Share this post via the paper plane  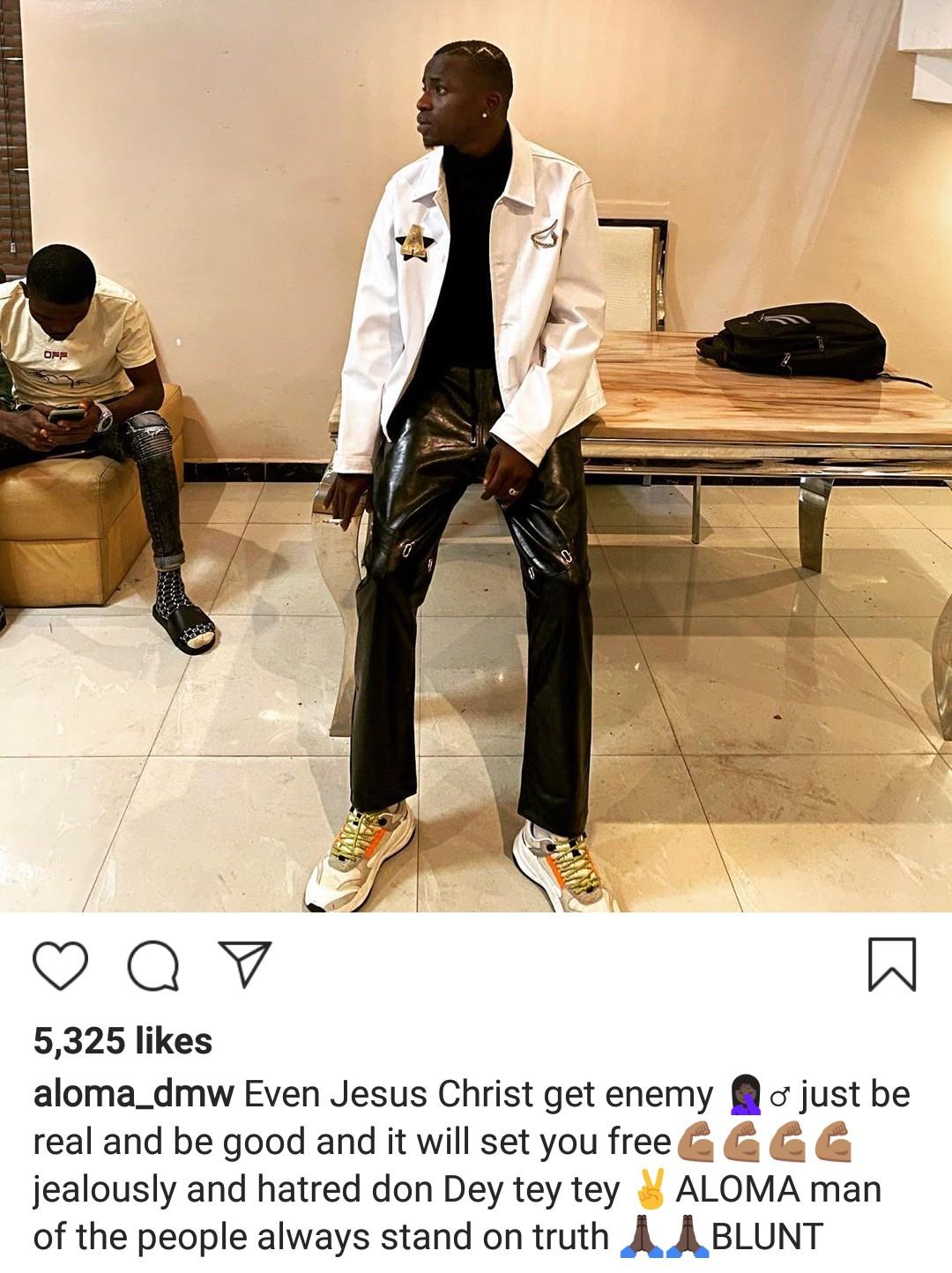[244, 964]
